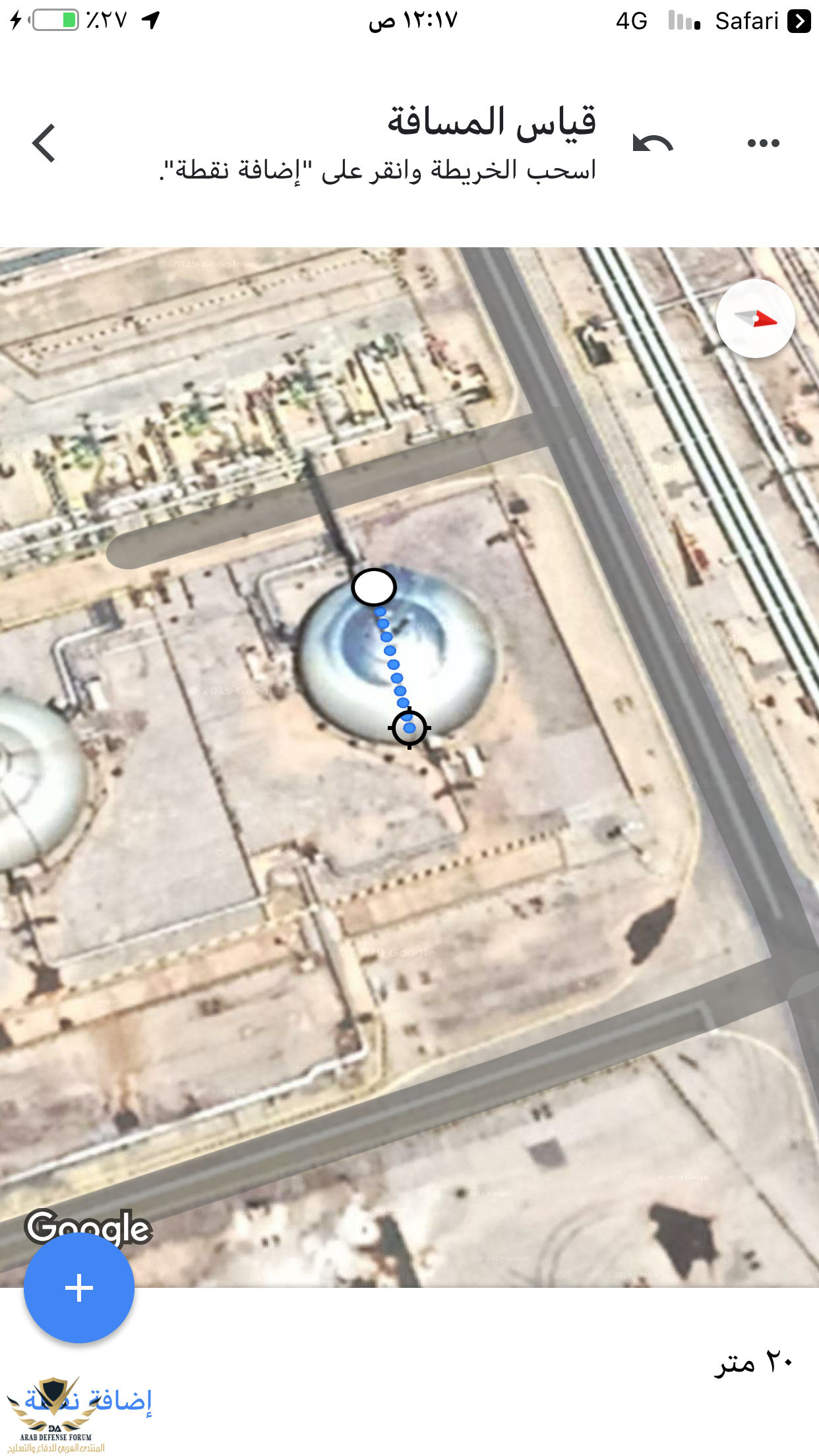Open the three-dot overflow menu
The width and height of the screenshot is (819, 1456).
[763, 143]
